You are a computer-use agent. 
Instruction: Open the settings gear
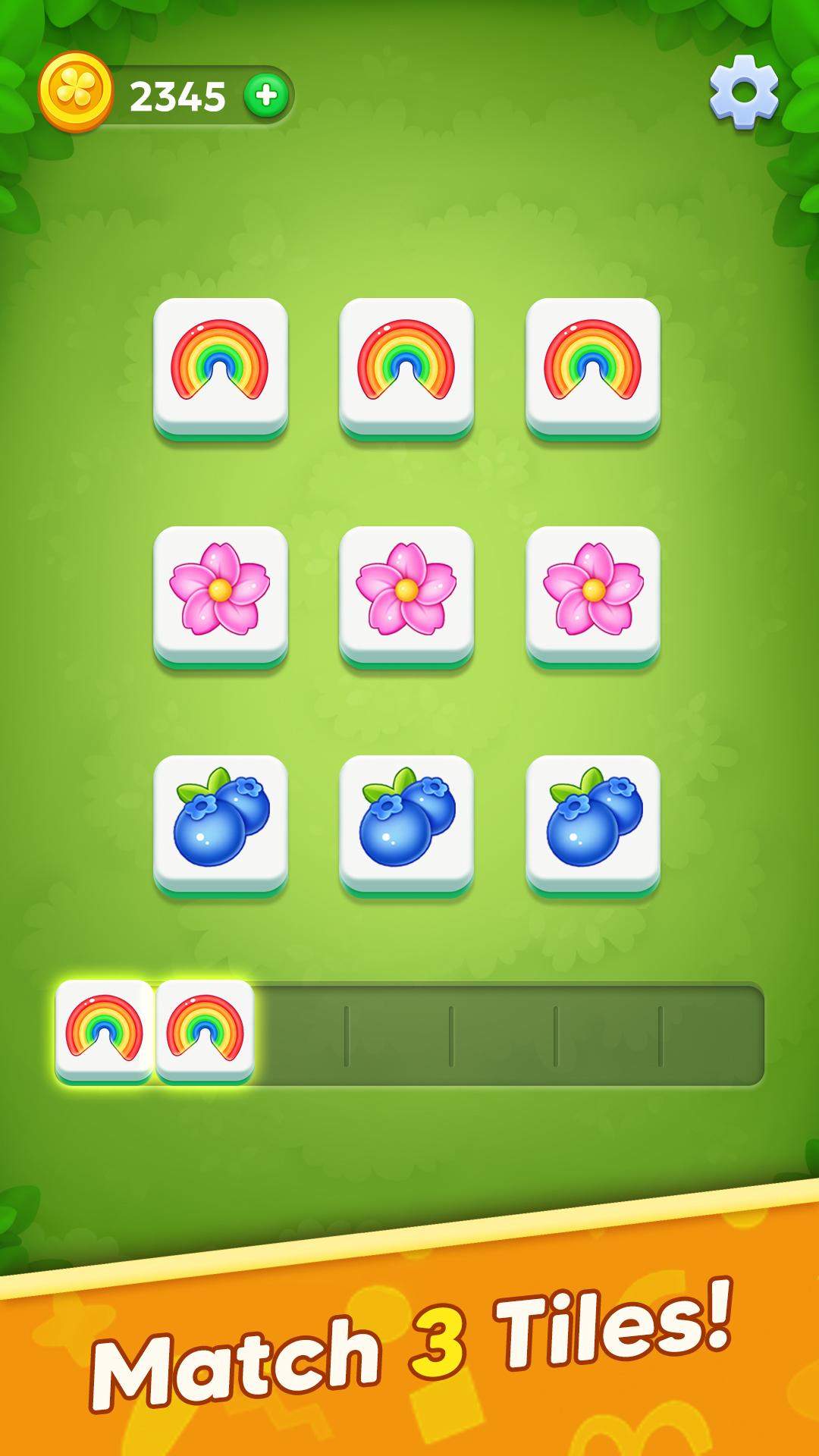coord(744,91)
